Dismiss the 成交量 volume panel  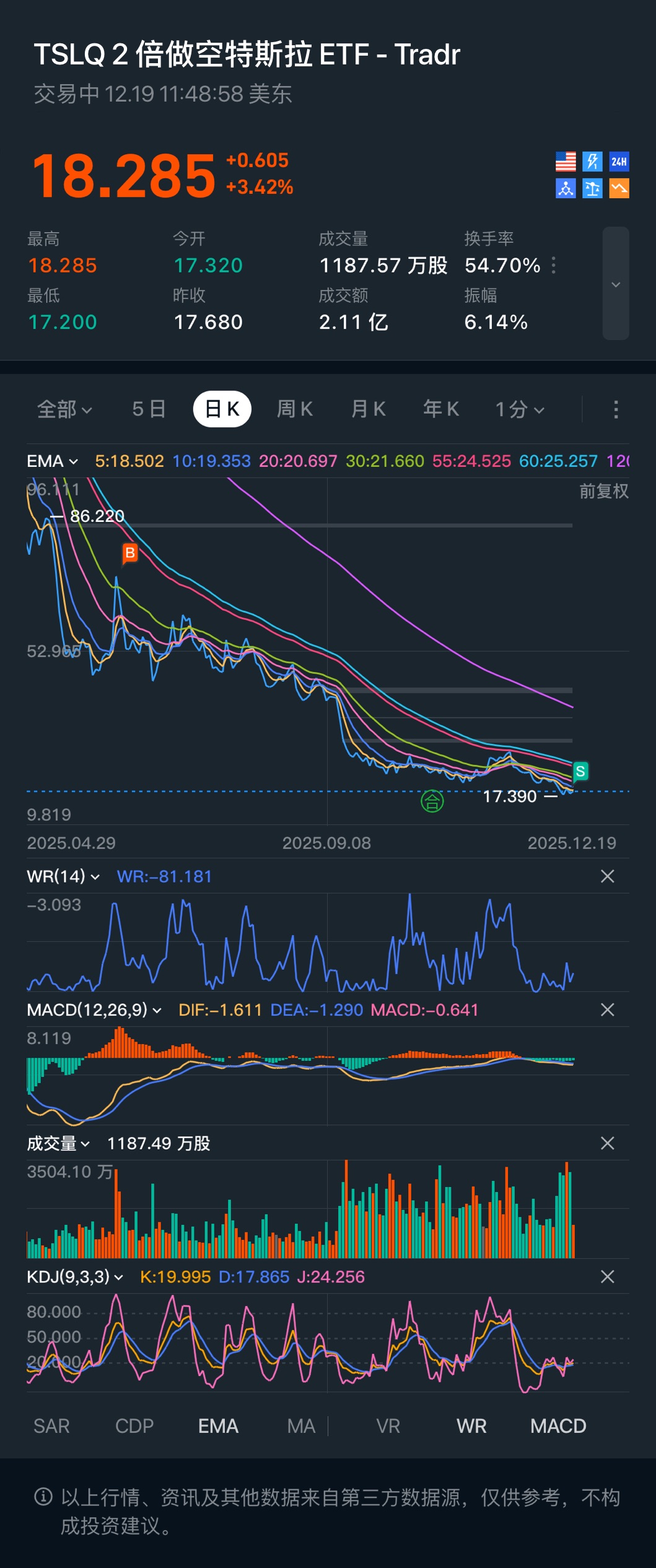pos(608,1143)
